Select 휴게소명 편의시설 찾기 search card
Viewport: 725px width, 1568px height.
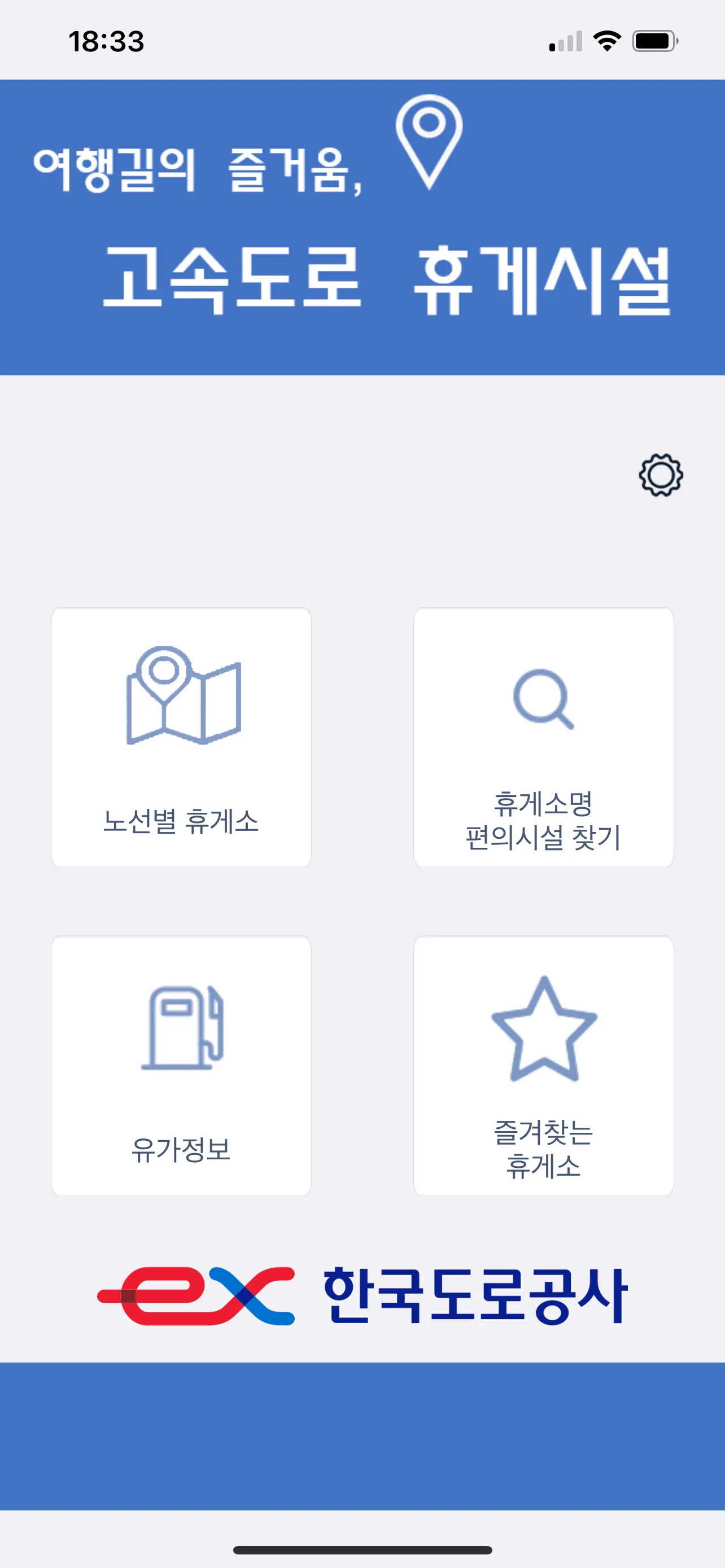pos(543,737)
